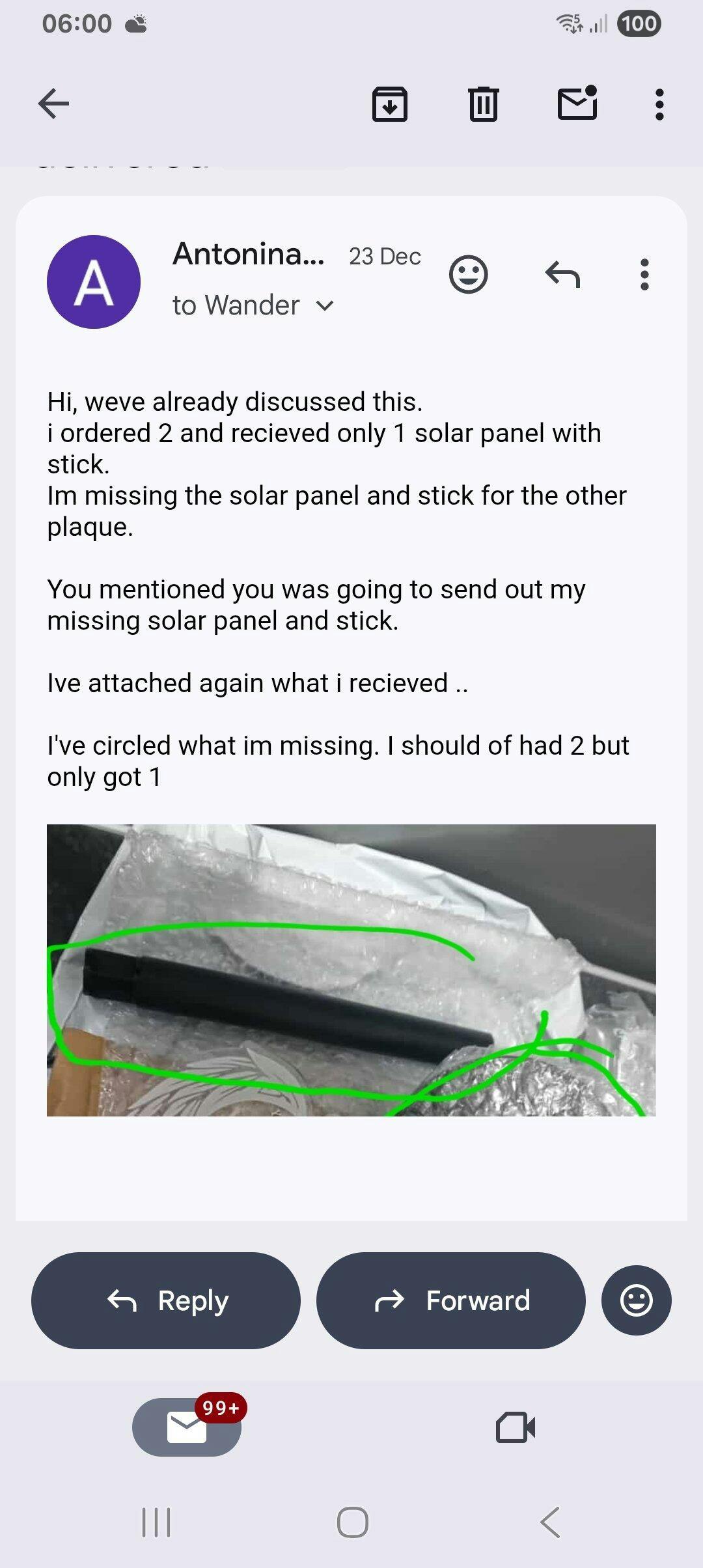Open more options for Antonina's message
The width and height of the screenshot is (703, 1568).
point(644,275)
